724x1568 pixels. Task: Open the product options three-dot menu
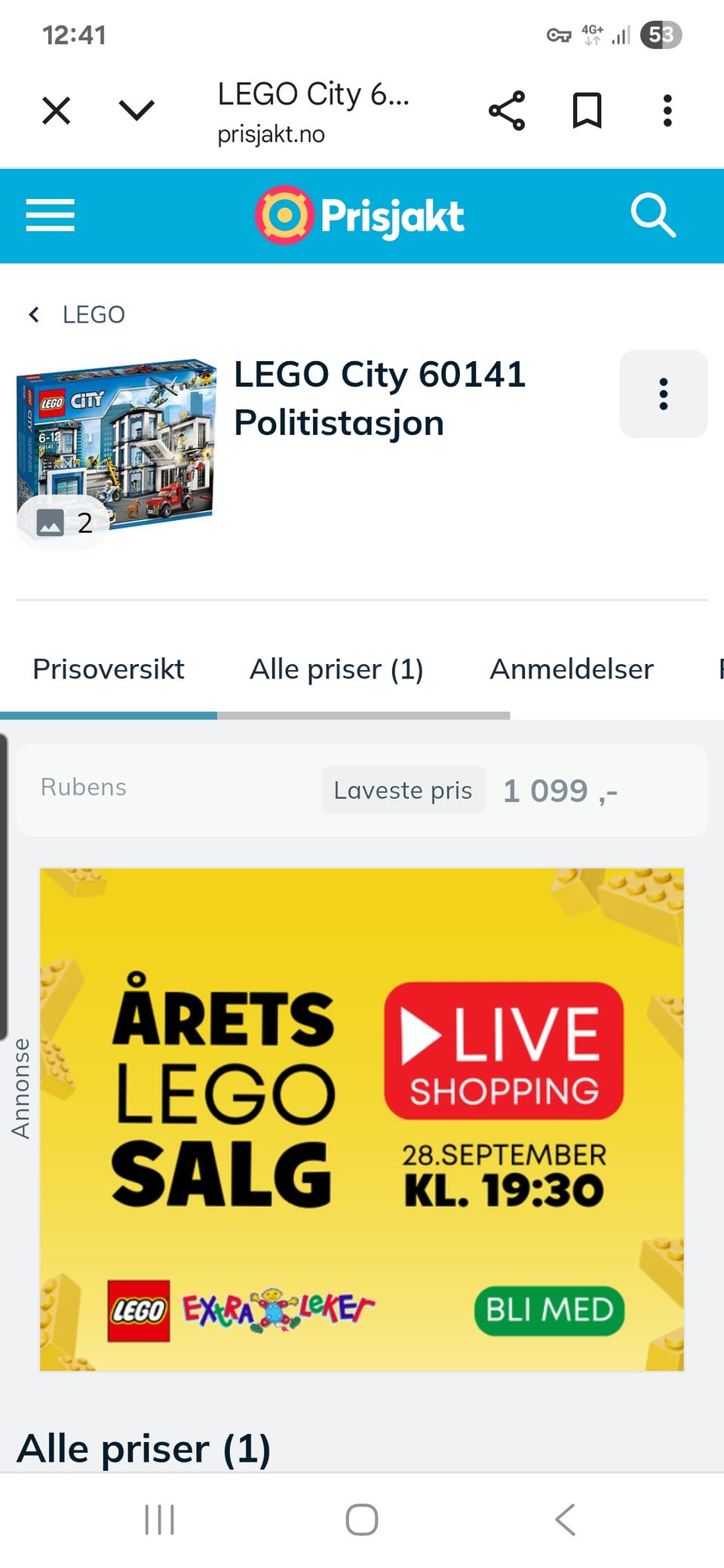(663, 394)
